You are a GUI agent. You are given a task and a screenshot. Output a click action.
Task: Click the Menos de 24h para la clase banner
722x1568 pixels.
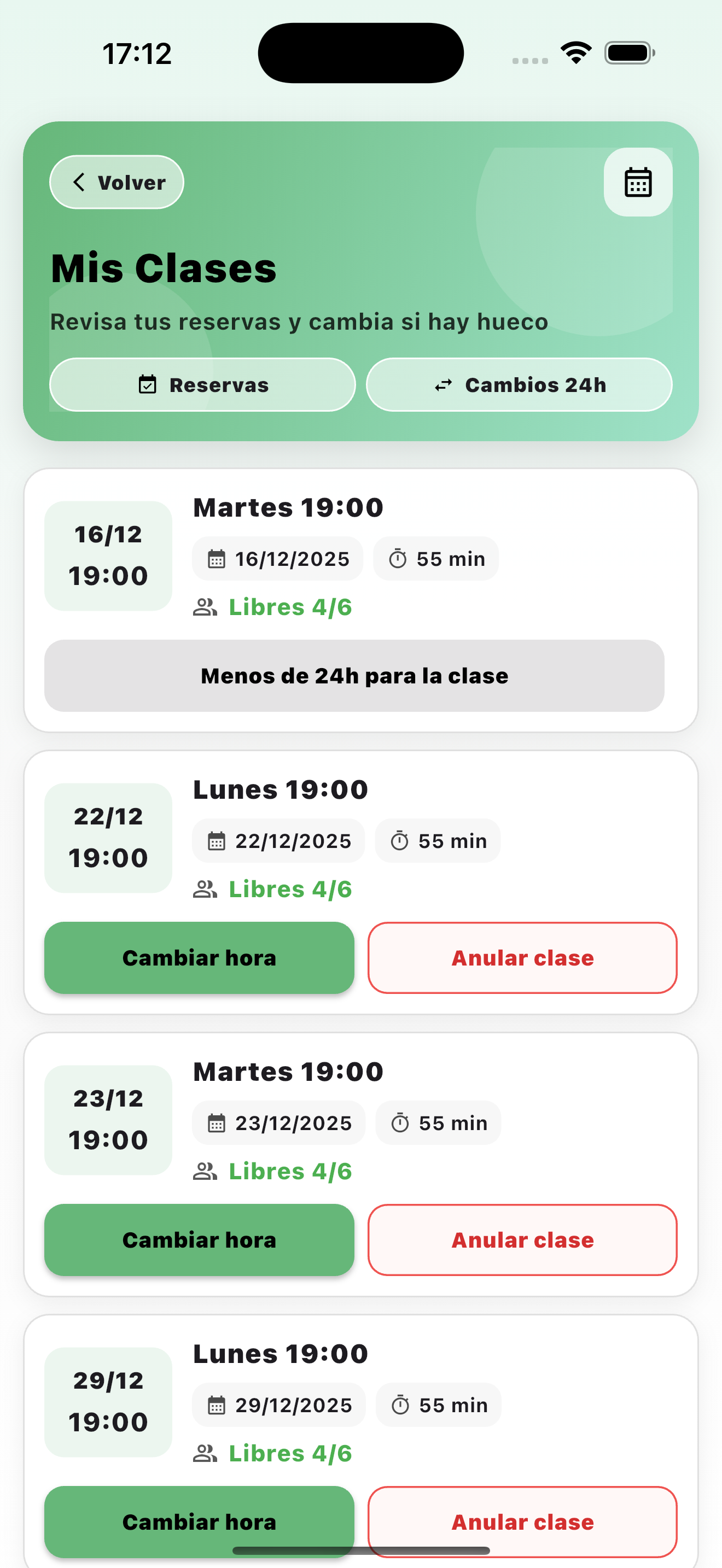pyautogui.click(x=354, y=675)
